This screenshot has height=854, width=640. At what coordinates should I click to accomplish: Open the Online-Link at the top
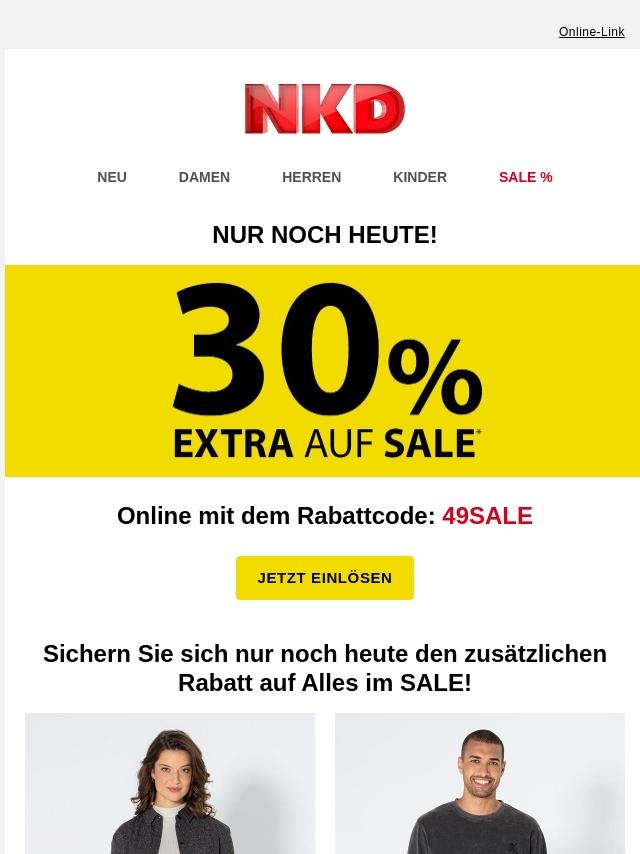(591, 32)
